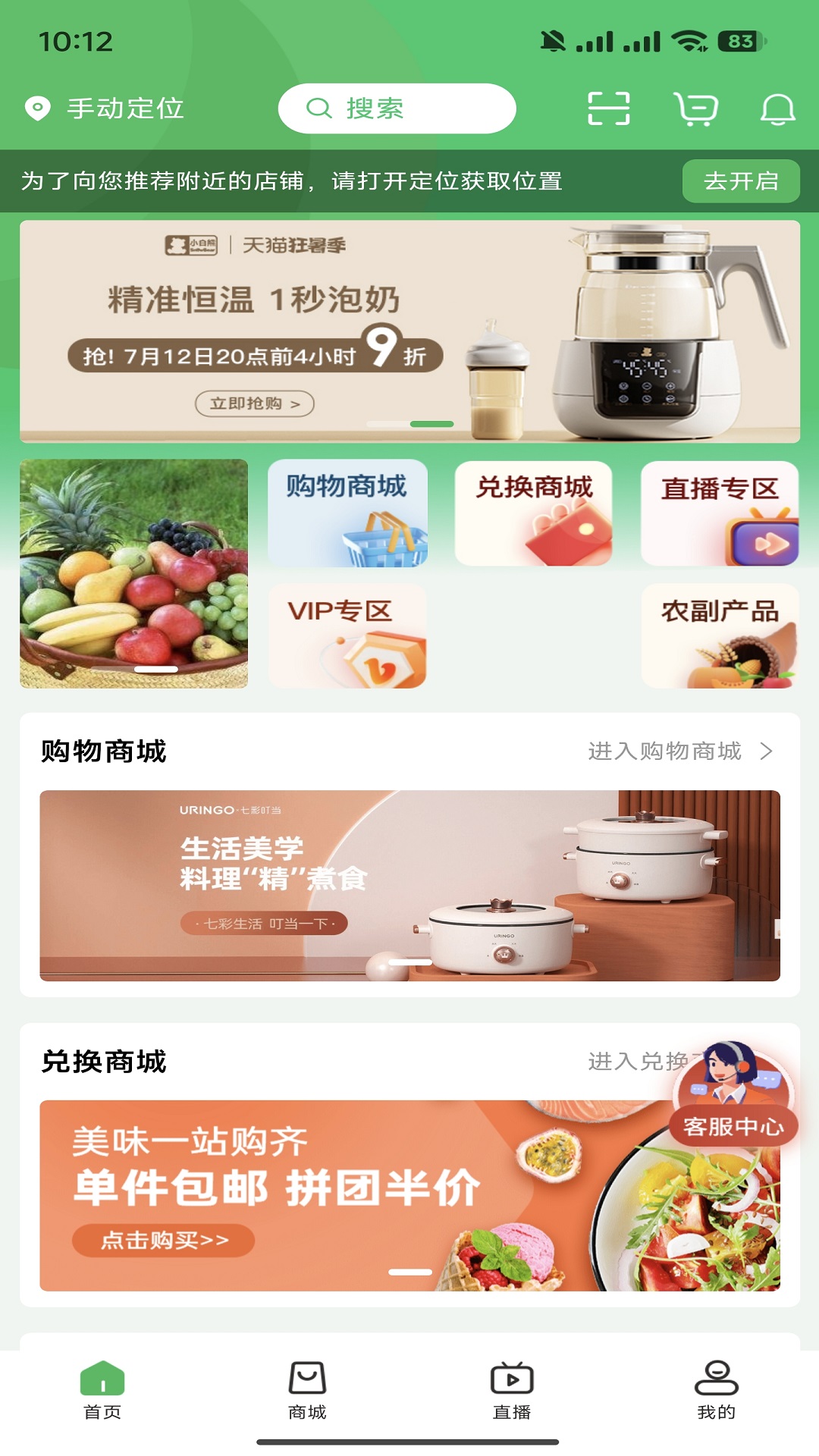
Task: Open the 购物商城 tile
Action: 347,513
